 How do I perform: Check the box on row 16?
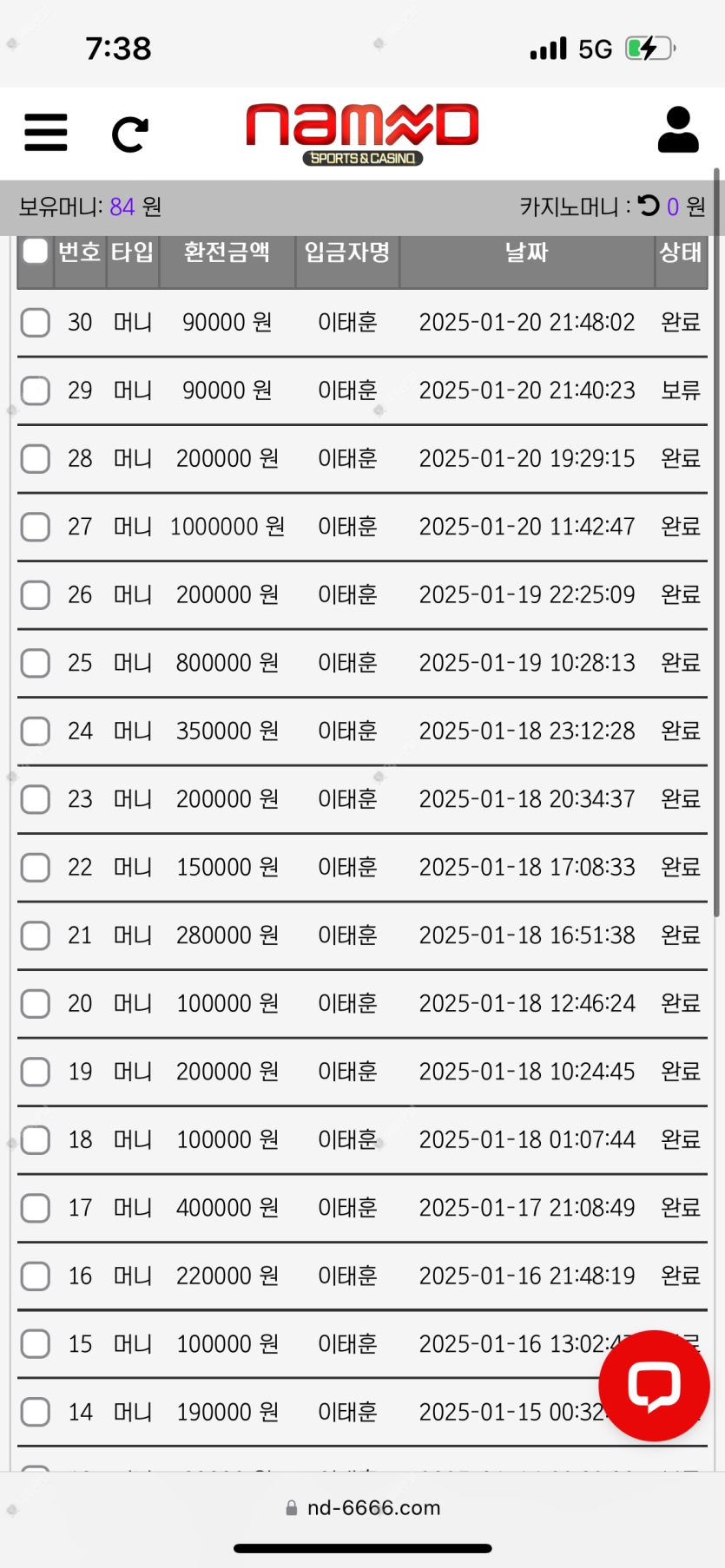(x=36, y=1276)
